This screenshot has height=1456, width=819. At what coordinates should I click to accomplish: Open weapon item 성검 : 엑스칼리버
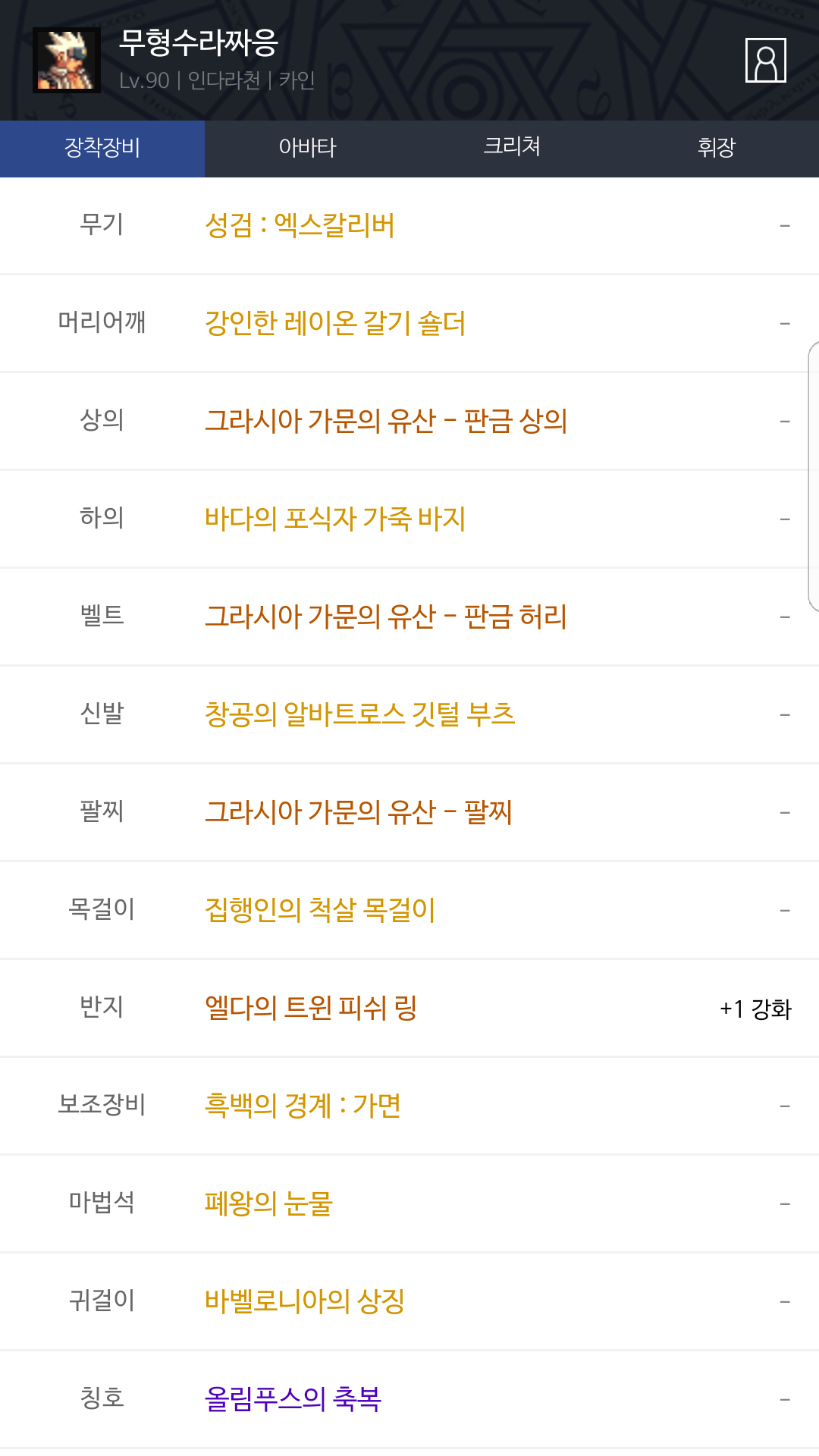(300, 225)
